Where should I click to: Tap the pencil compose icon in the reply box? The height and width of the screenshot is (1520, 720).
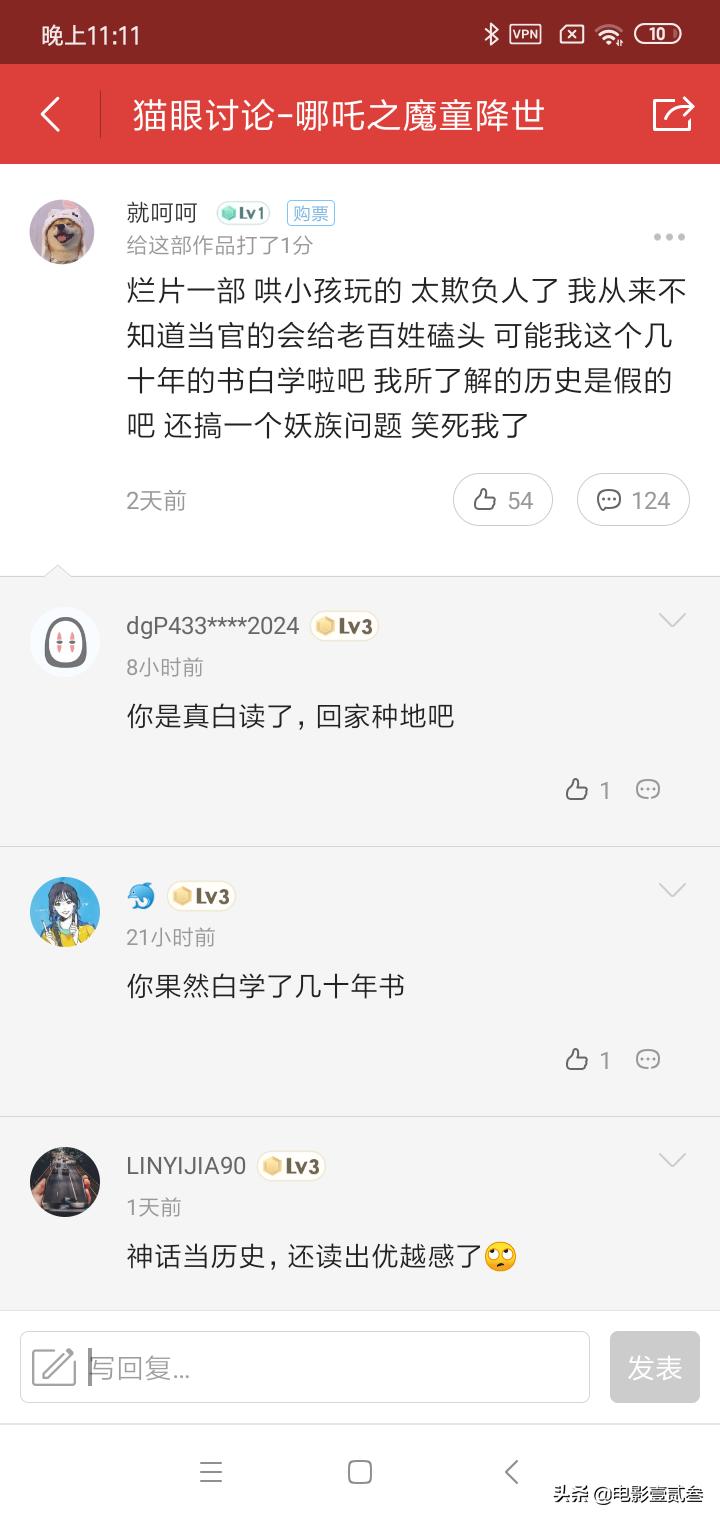(x=52, y=1365)
